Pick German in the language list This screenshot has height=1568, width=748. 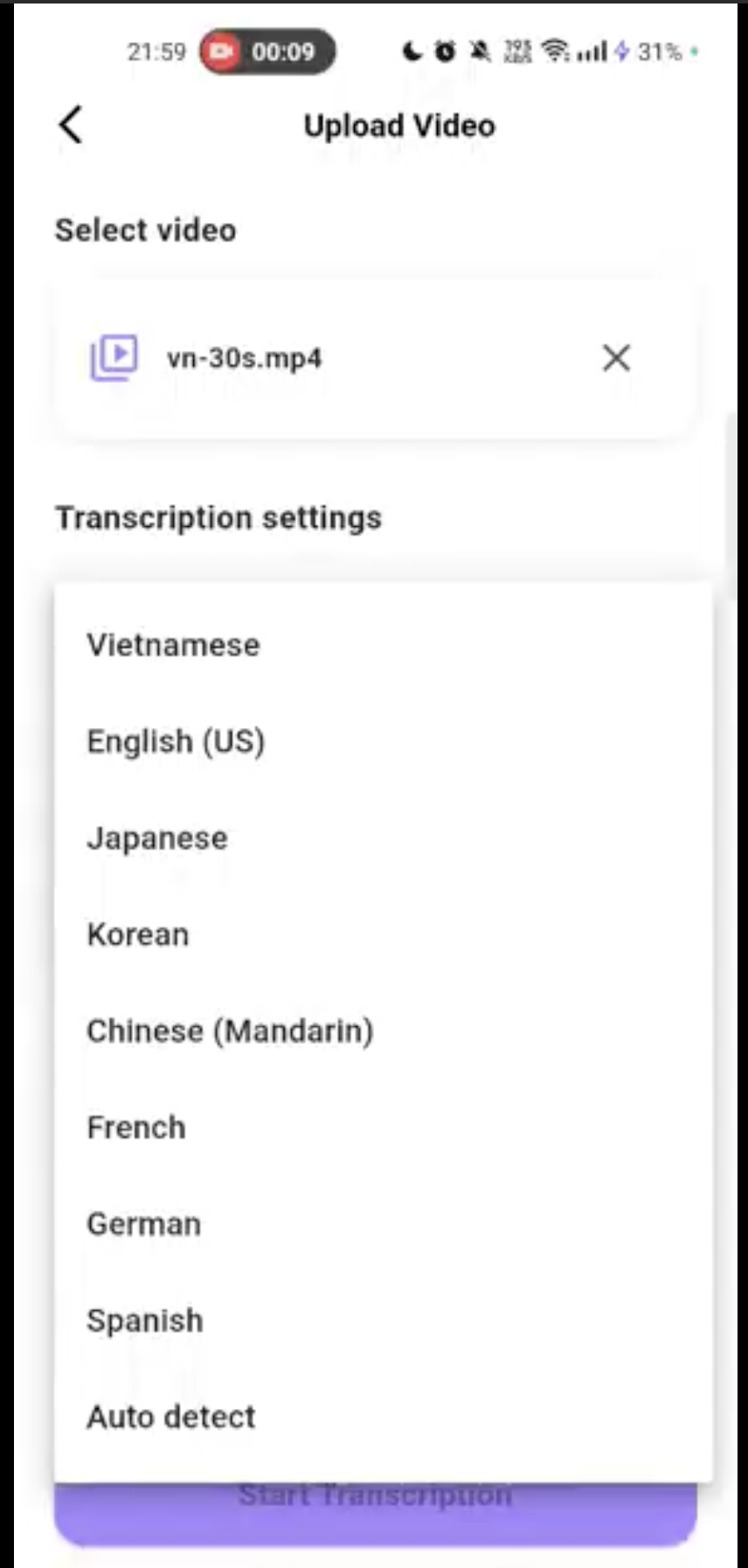click(144, 1224)
